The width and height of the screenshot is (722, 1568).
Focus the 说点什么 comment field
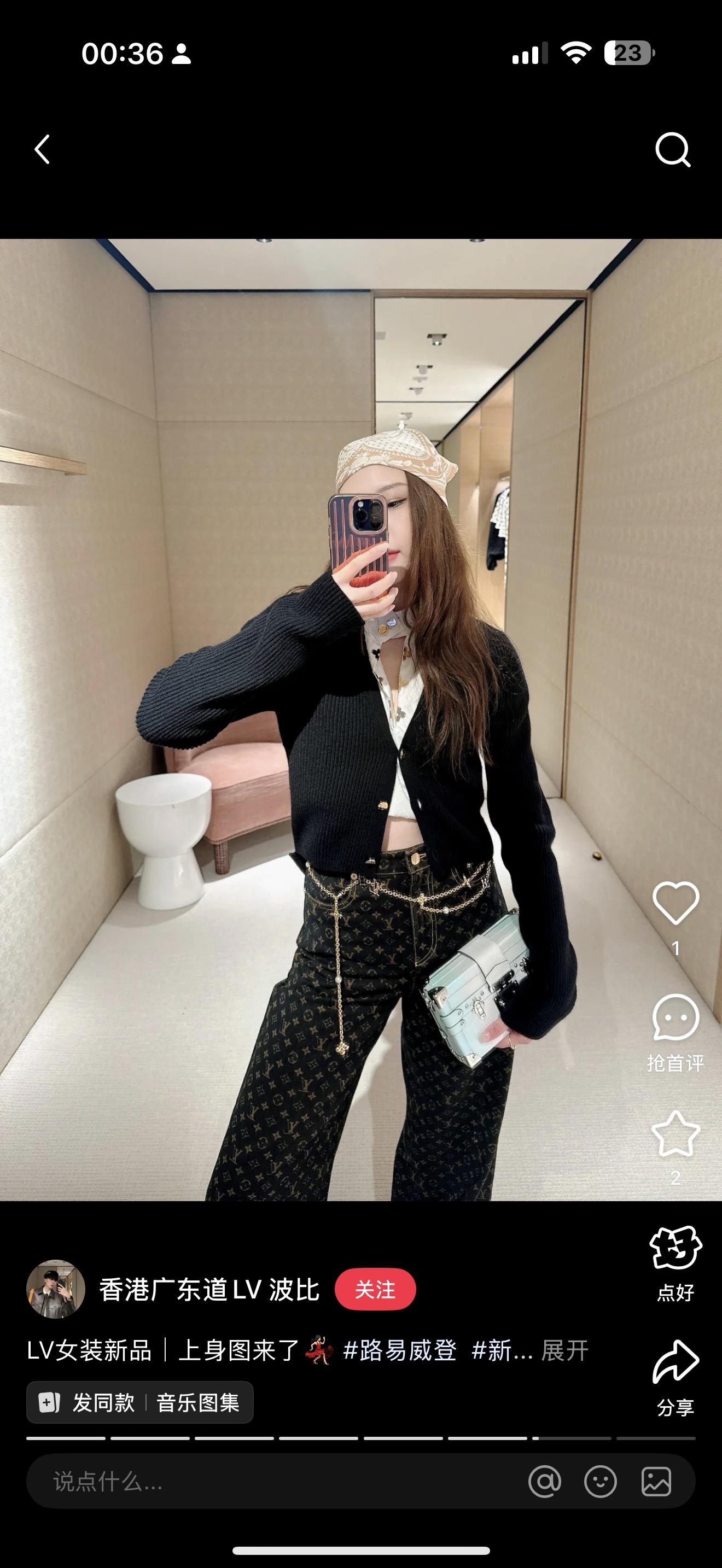point(243,1482)
